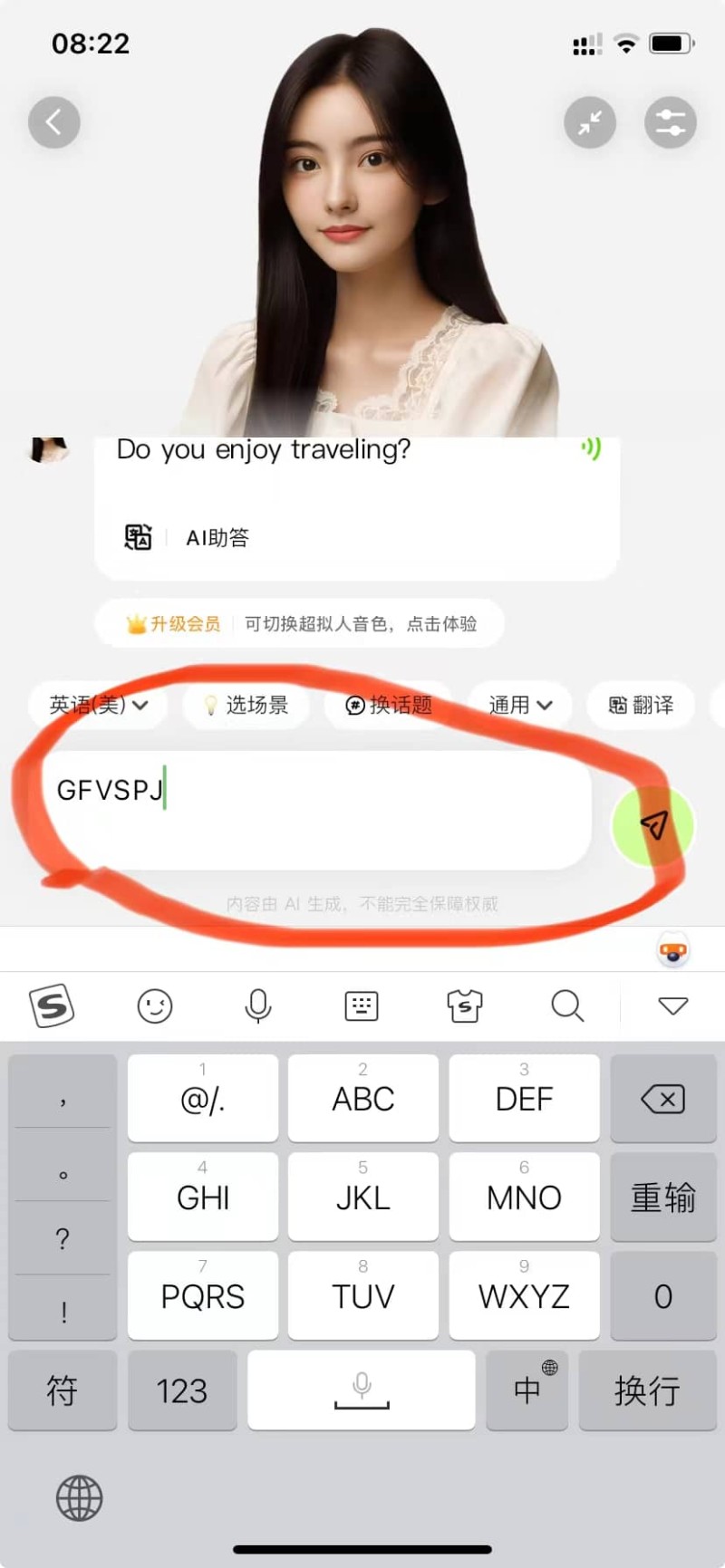This screenshot has width=725, height=1568.
Task: Play the message audio with speaker icon
Action: coord(593,449)
